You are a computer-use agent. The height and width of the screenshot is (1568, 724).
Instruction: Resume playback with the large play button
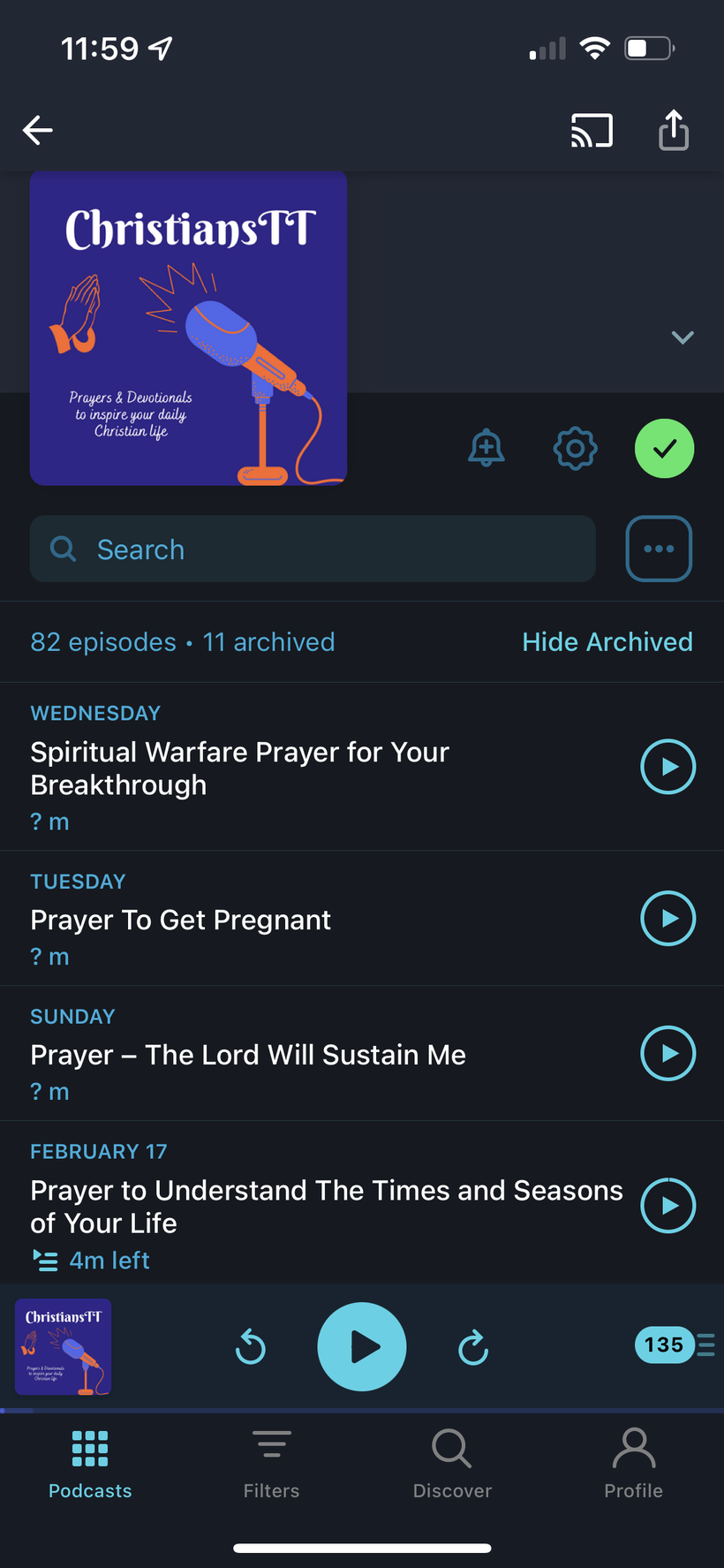coord(362,1347)
